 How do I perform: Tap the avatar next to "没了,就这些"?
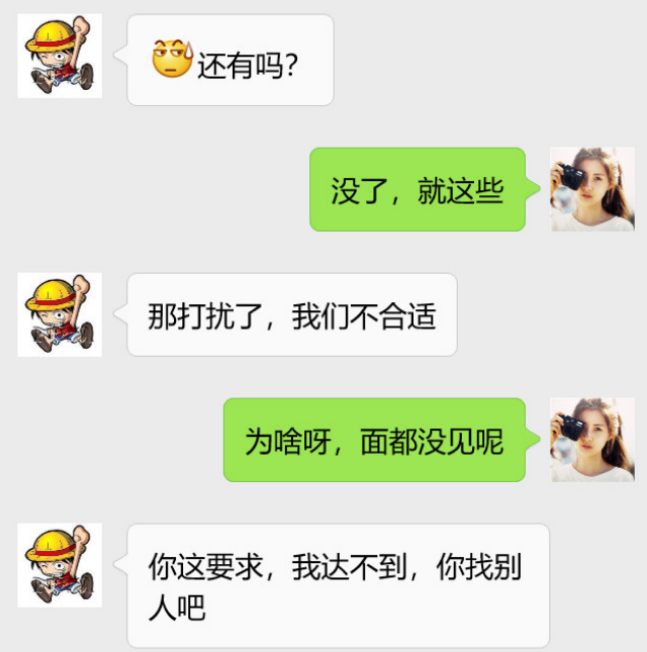[592, 189]
